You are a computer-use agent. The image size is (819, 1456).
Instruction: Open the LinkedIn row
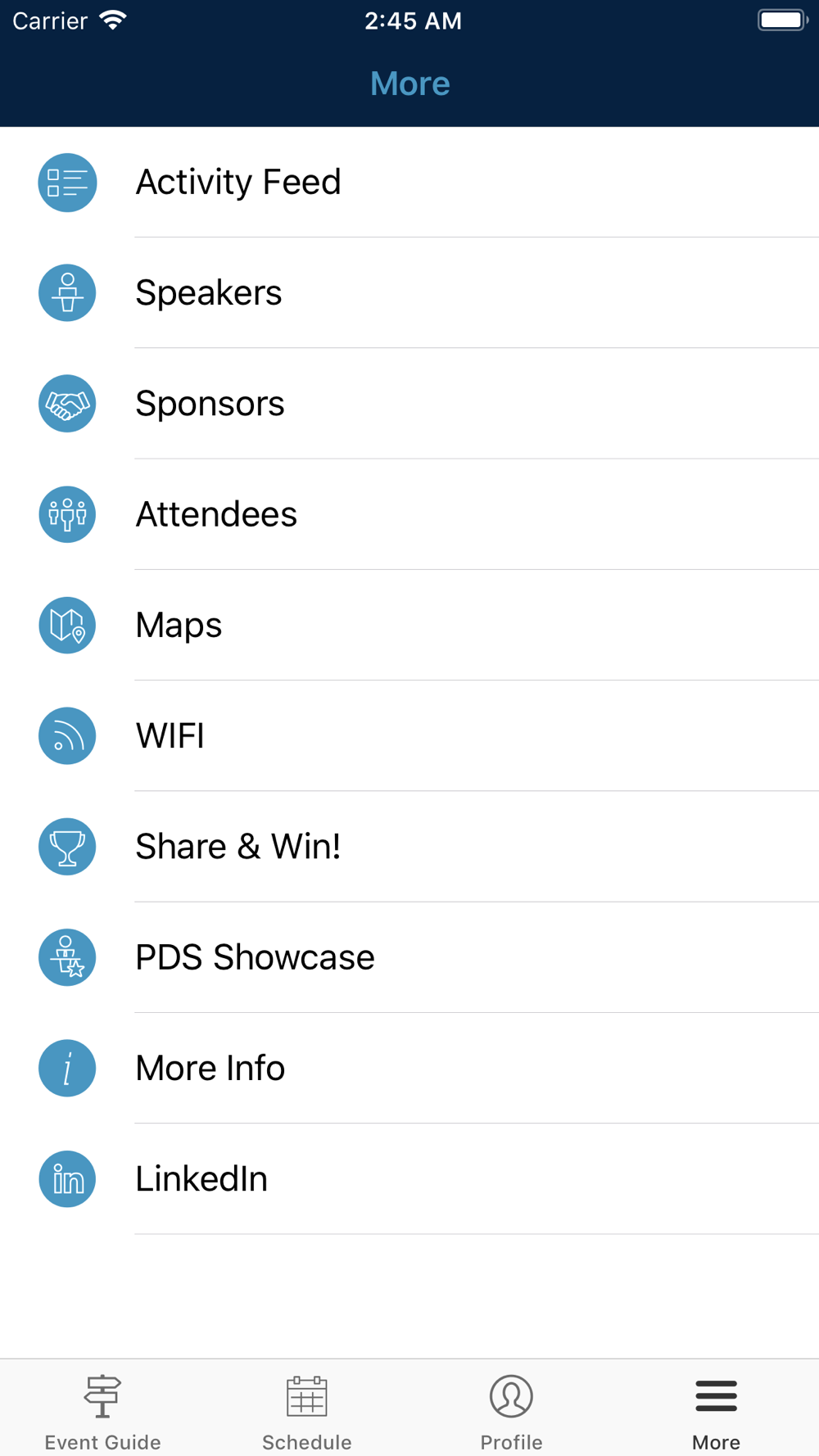coord(409,1178)
